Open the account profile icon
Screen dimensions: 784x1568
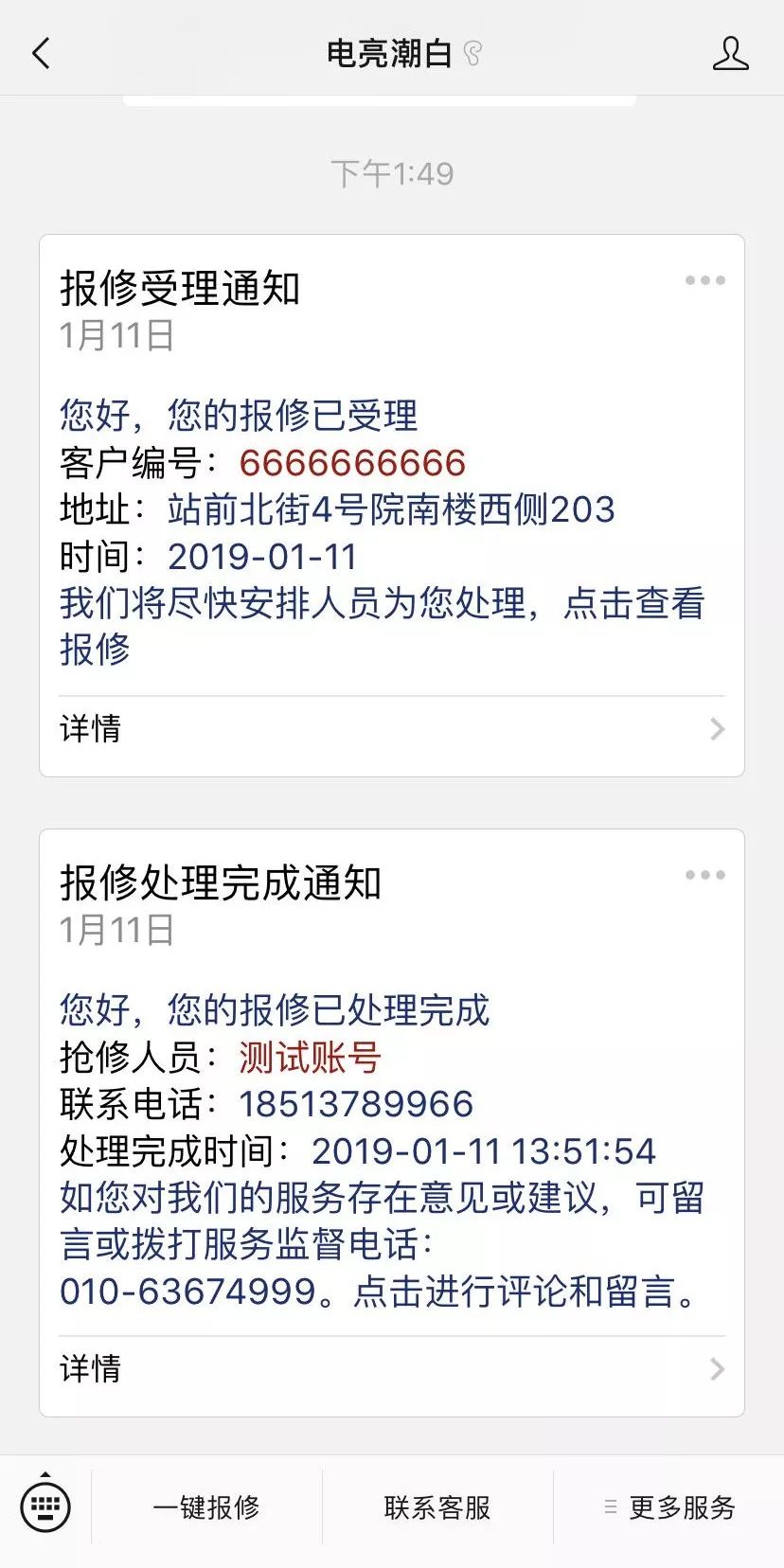730,53
